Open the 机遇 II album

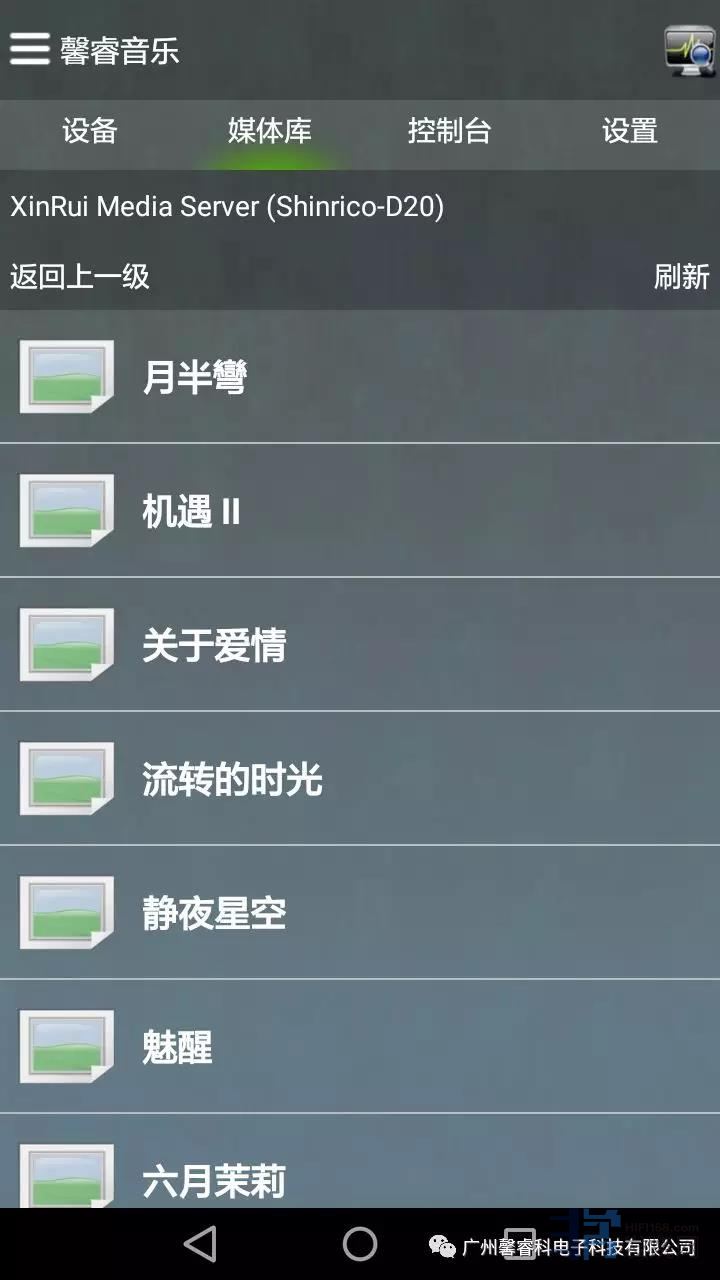coord(360,511)
